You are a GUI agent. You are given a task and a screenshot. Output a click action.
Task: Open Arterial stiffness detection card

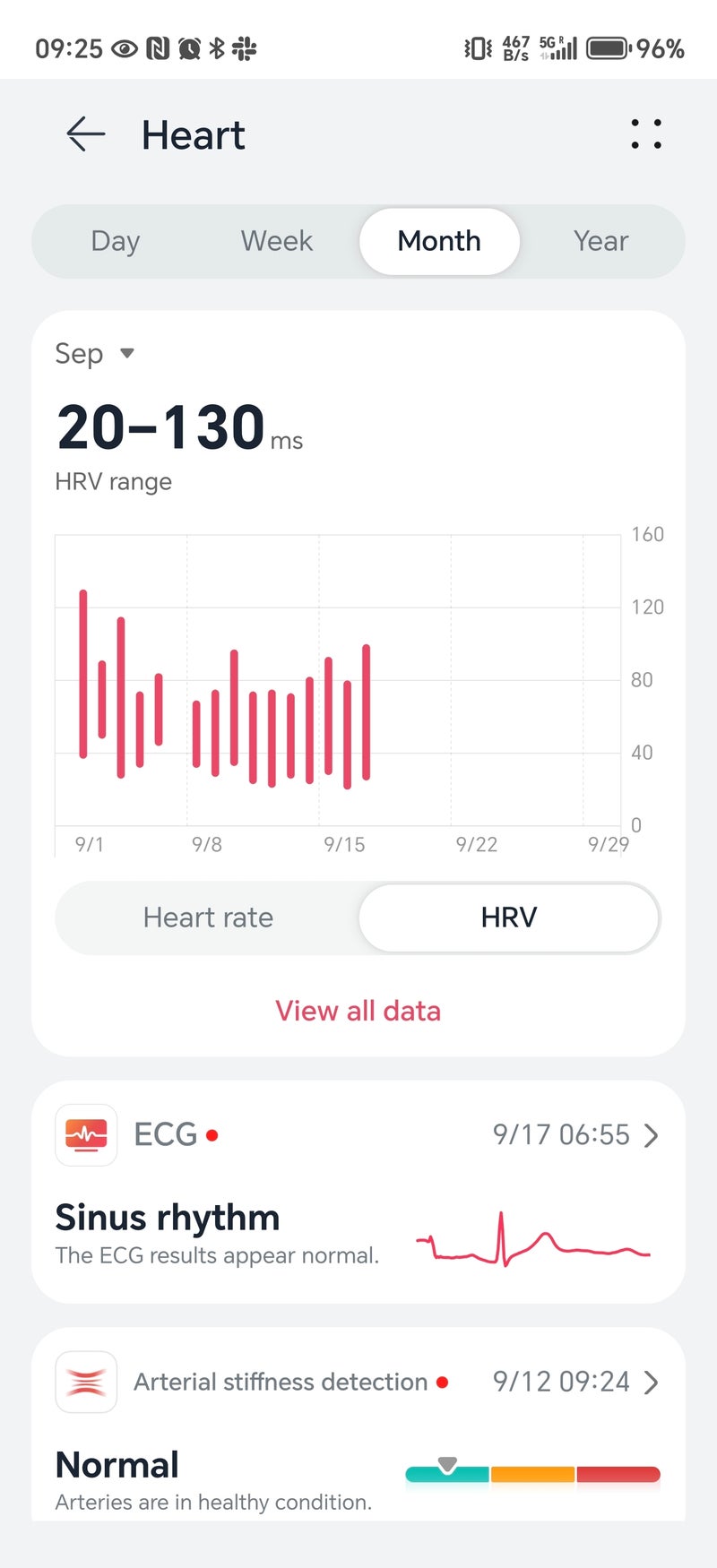[358, 1425]
